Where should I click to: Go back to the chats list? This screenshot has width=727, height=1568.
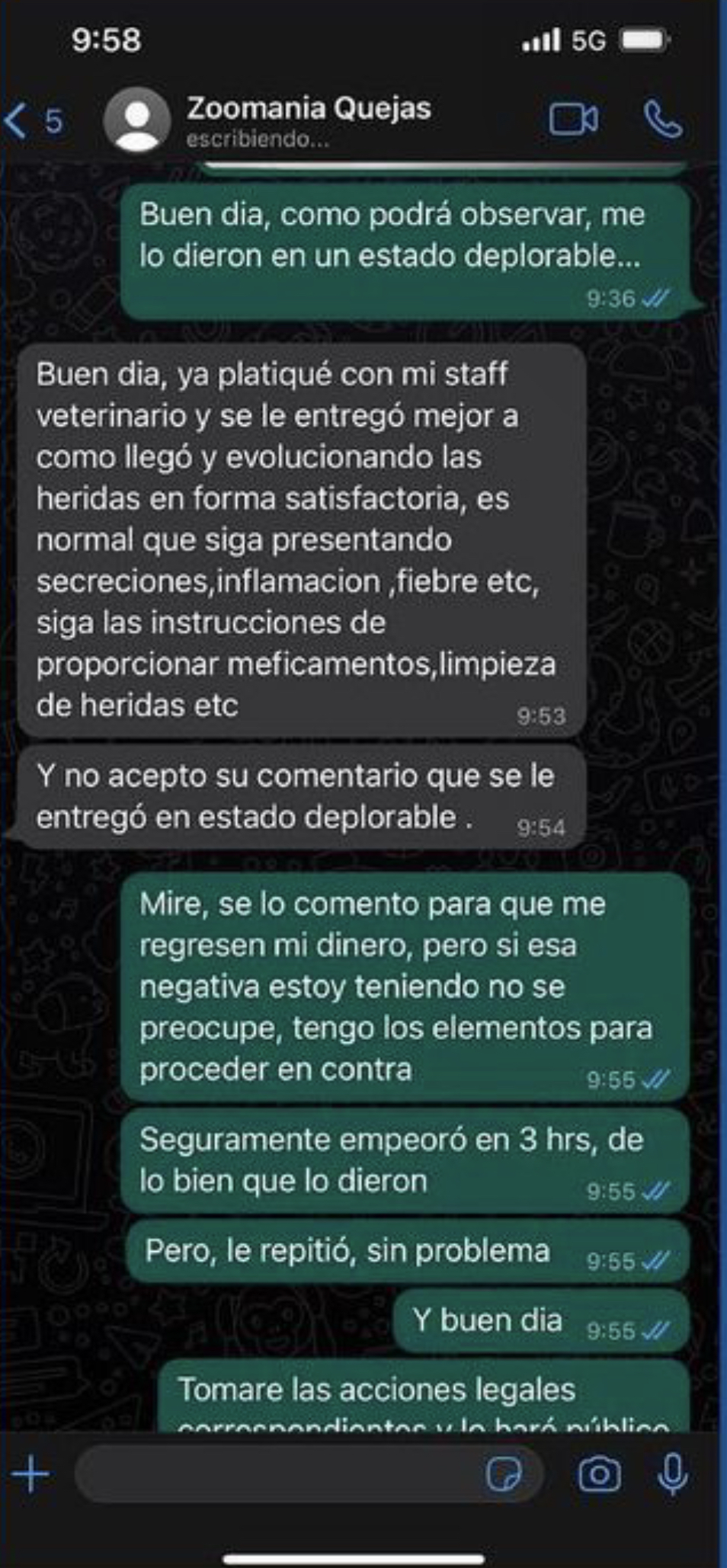[32, 121]
